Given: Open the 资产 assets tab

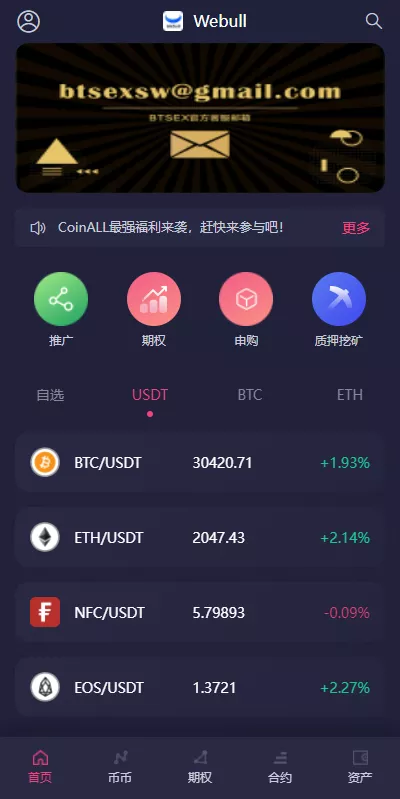Looking at the screenshot, I should (x=360, y=767).
